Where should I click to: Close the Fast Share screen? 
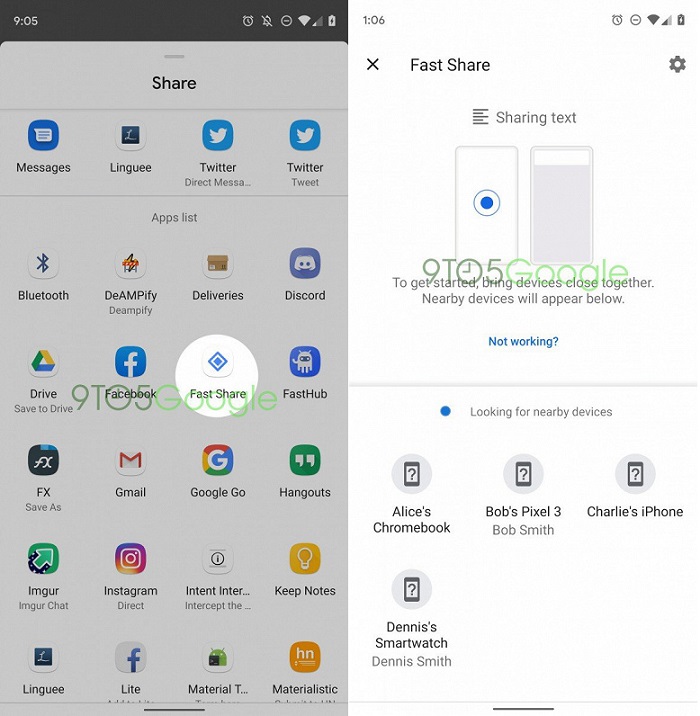(373, 65)
